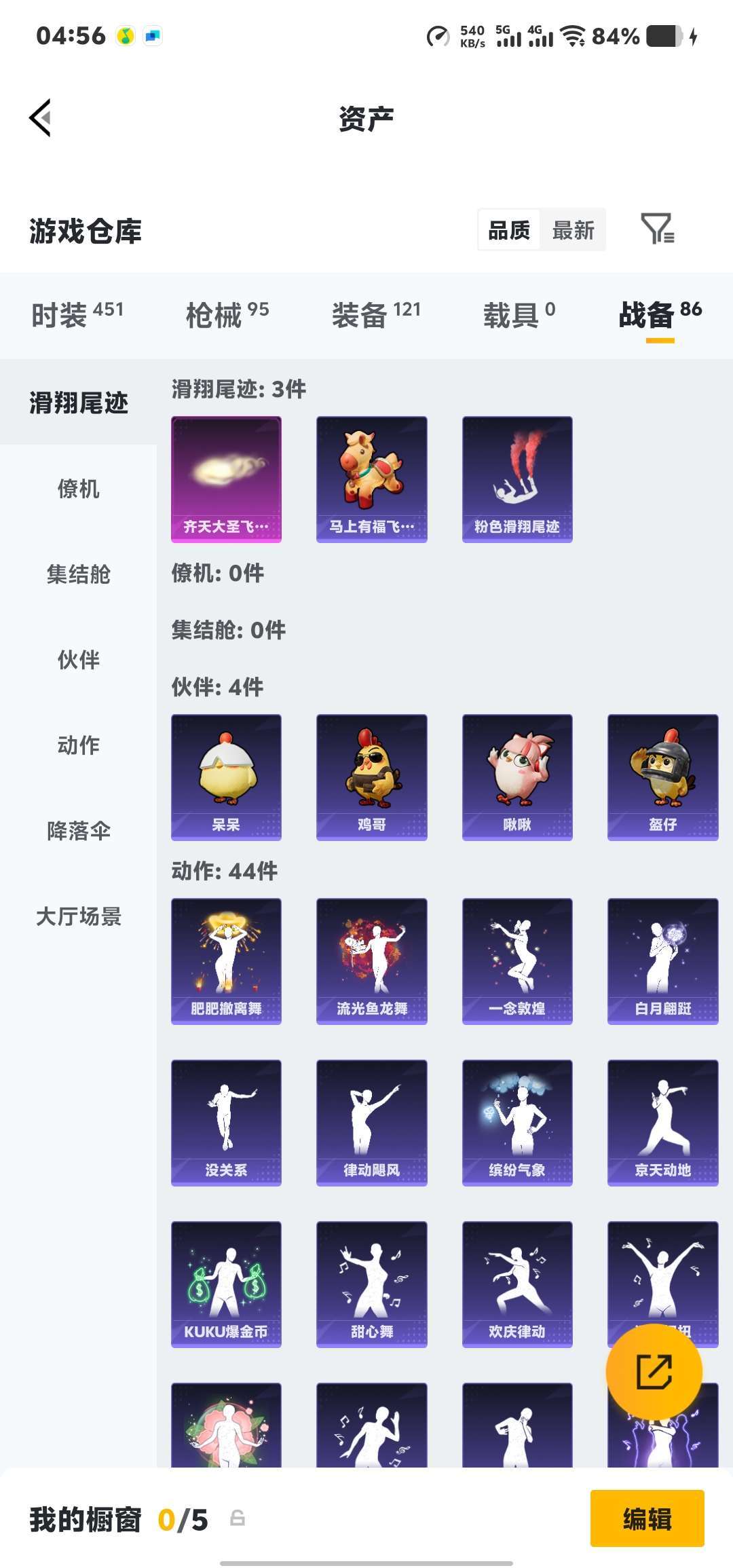
Task: Select 集结舱 in the side menu
Action: (x=78, y=574)
